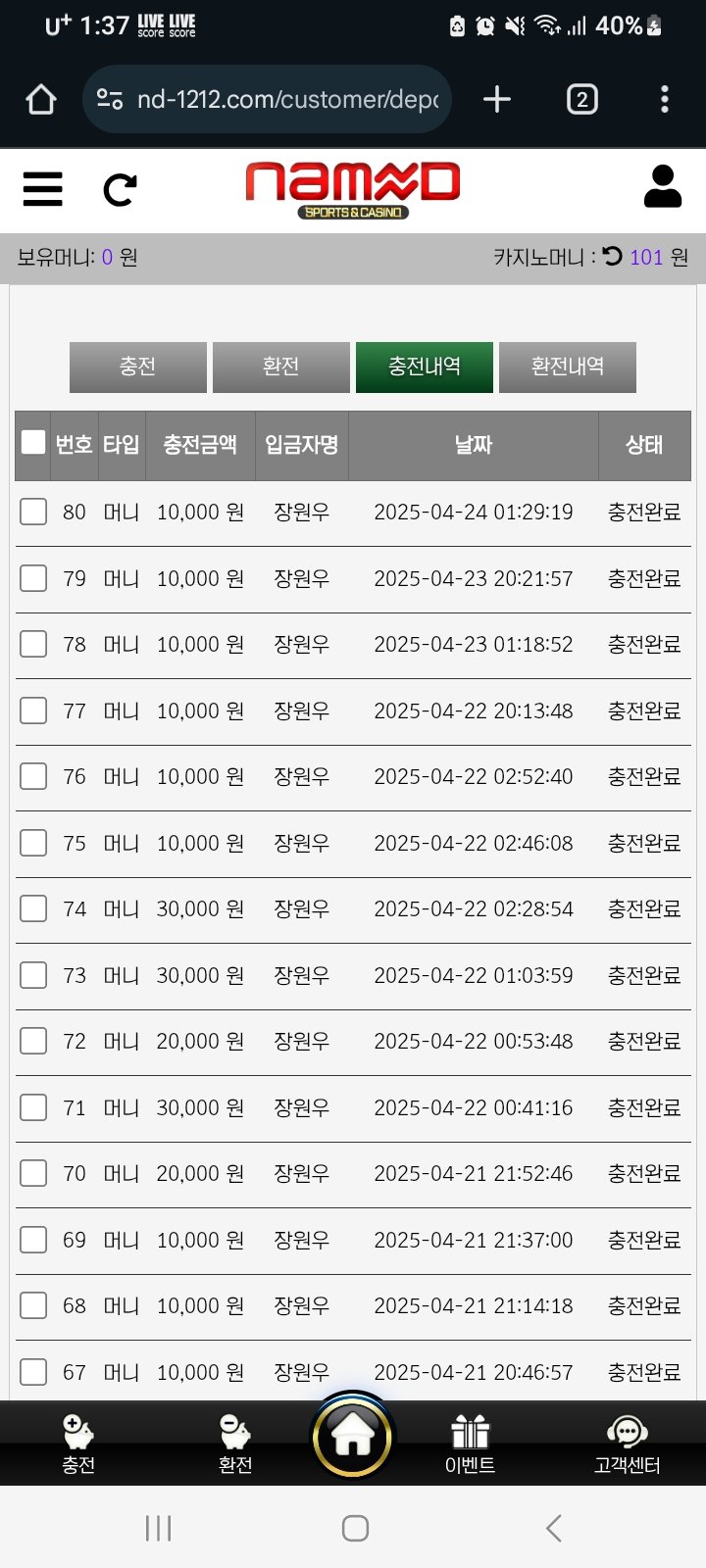Open the user profile icon
The width and height of the screenshot is (706, 1568).
pyautogui.click(x=663, y=186)
